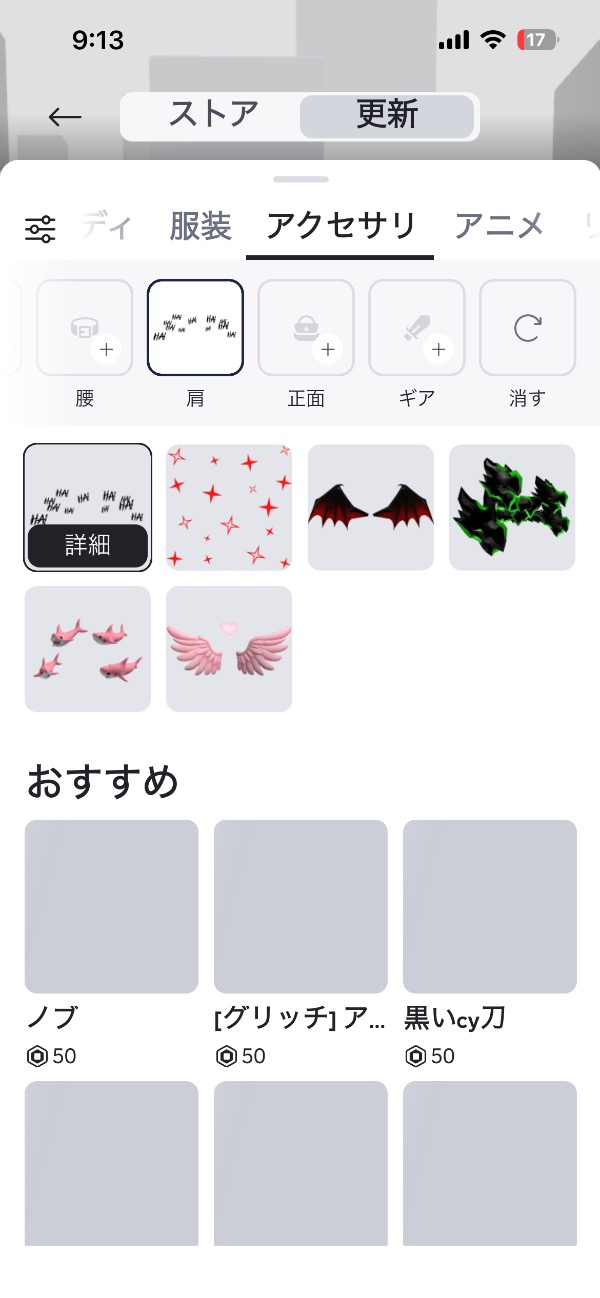The height and width of the screenshot is (1298, 600).
Task: Switch to the ストア segment
Action: coord(213,116)
